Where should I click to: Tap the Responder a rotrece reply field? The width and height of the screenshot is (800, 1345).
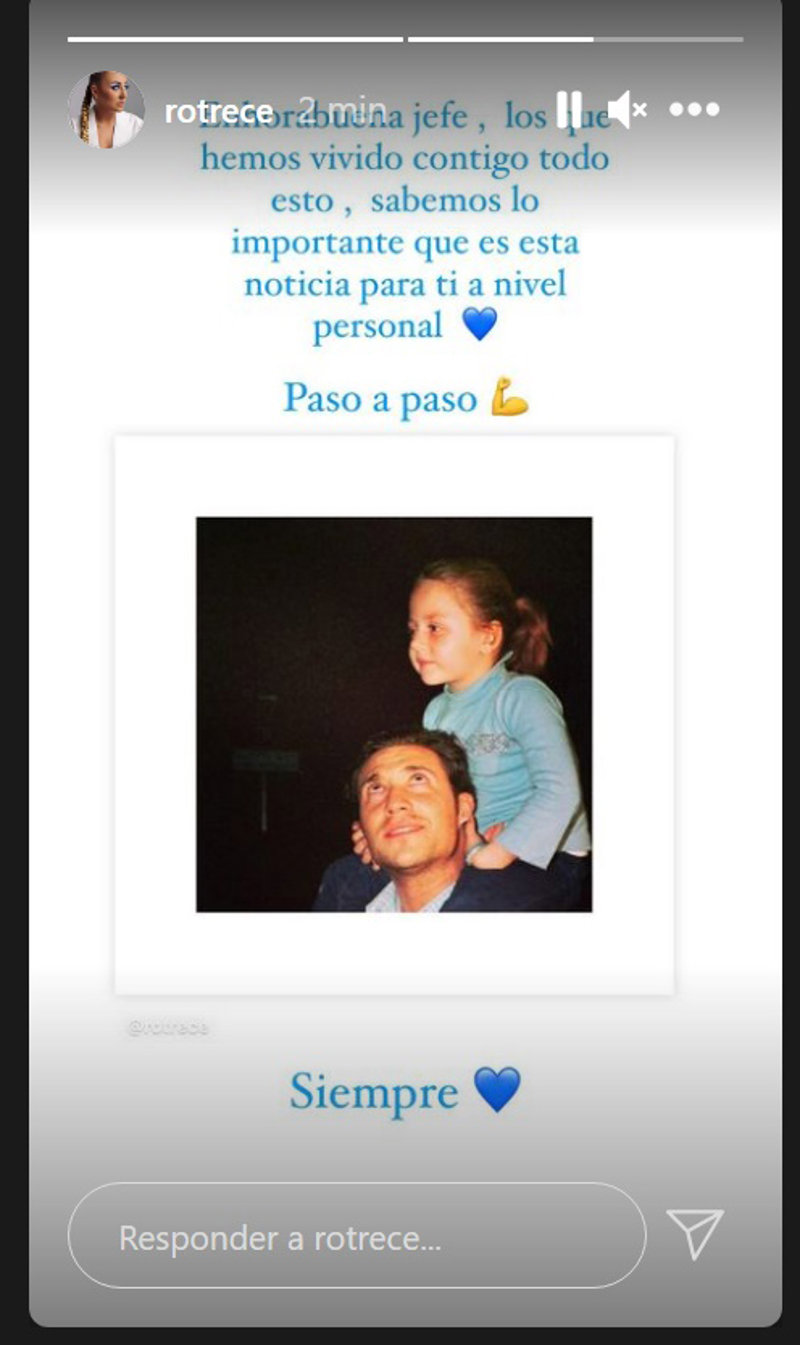356,1237
